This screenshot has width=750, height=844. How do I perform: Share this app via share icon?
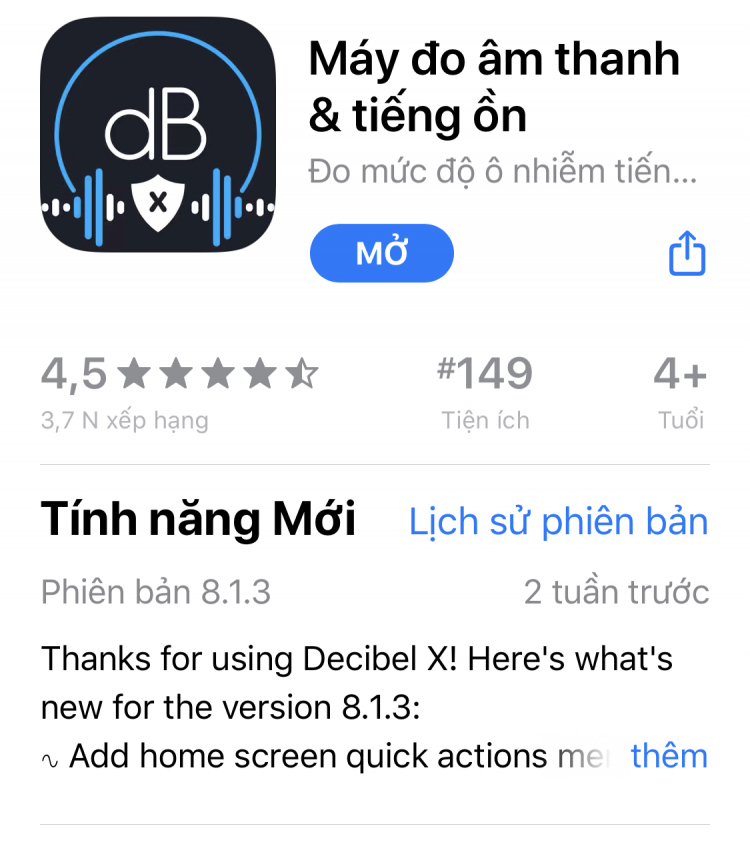click(687, 253)
